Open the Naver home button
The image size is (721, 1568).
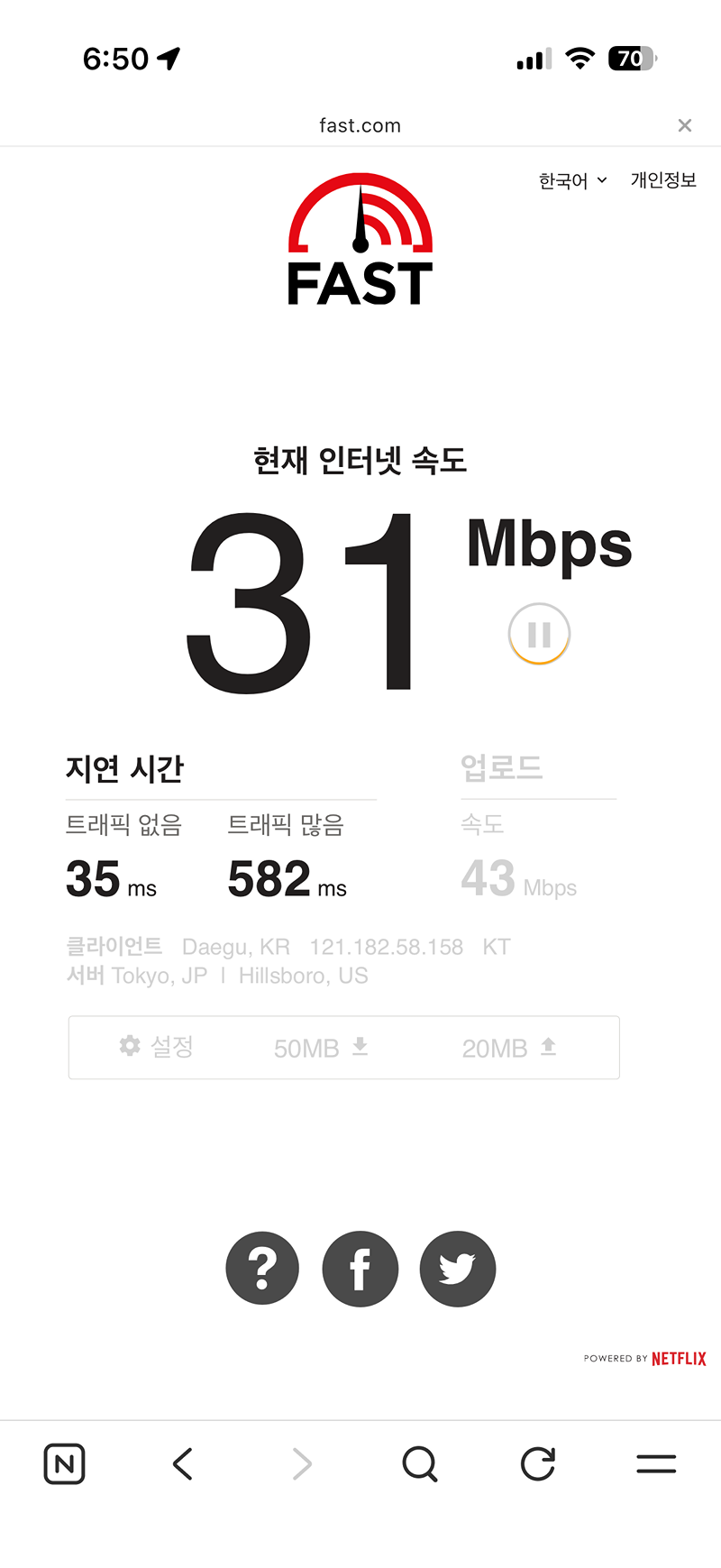tap(65, 1463)
